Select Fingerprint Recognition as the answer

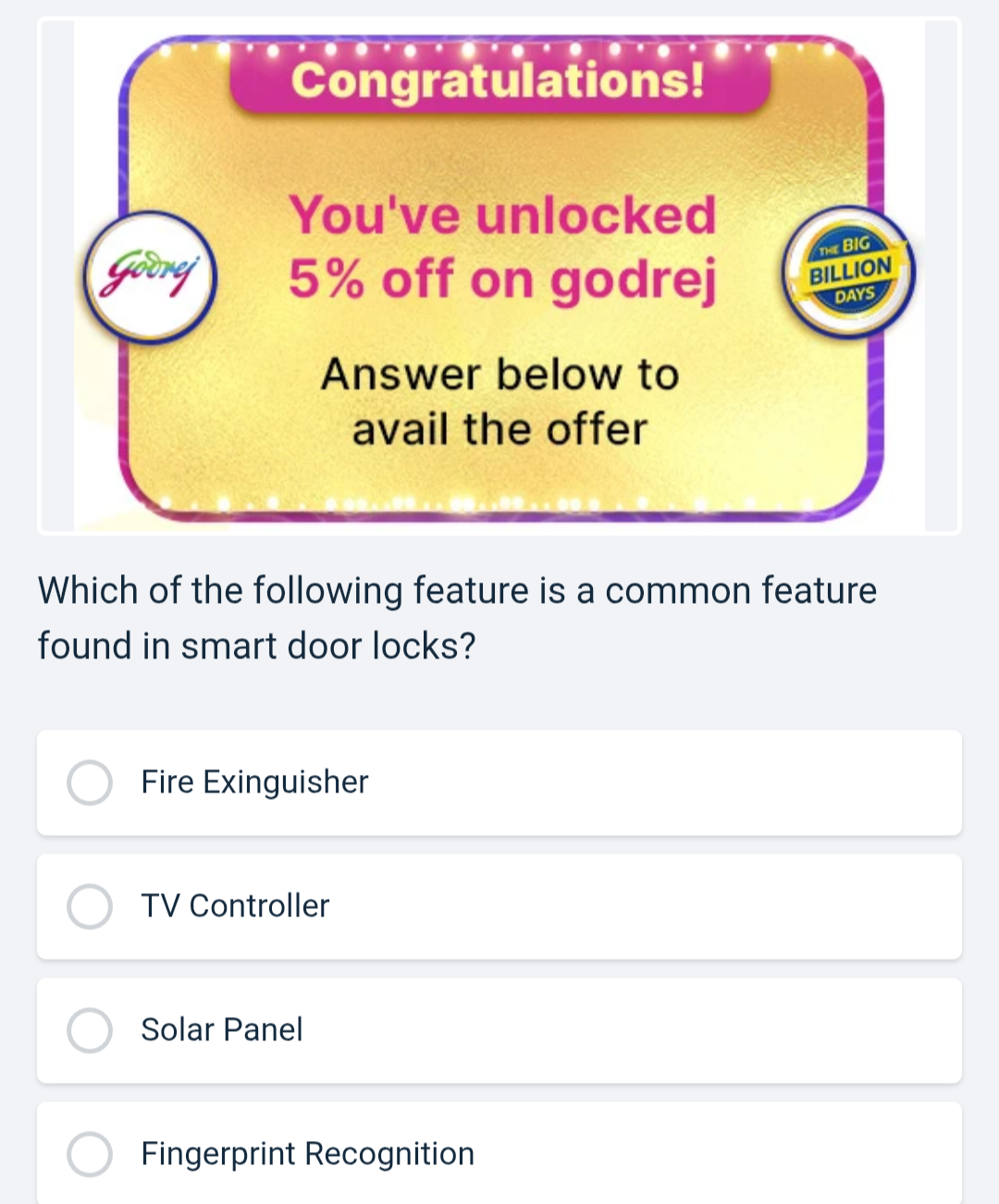pos(91,1154)
